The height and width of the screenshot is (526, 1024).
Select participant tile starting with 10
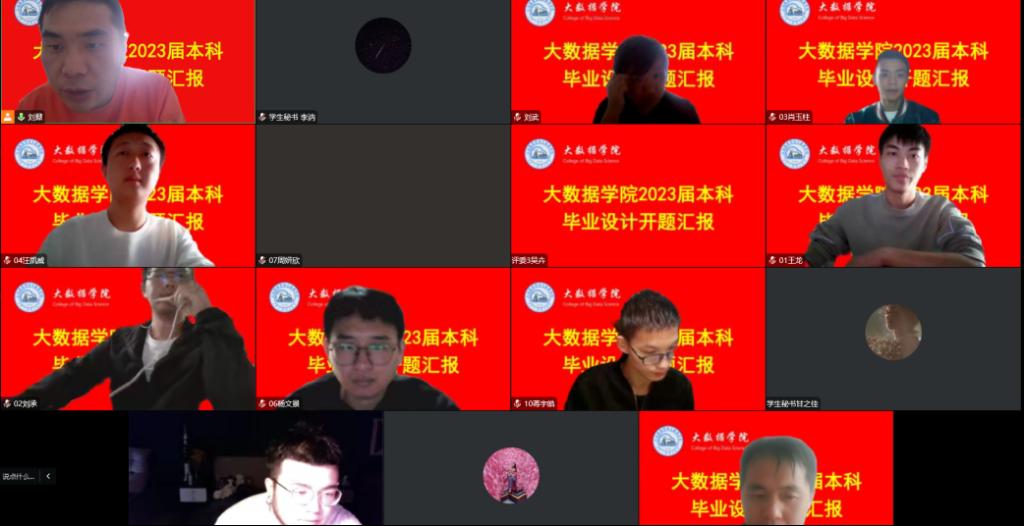tap(638, 339)
